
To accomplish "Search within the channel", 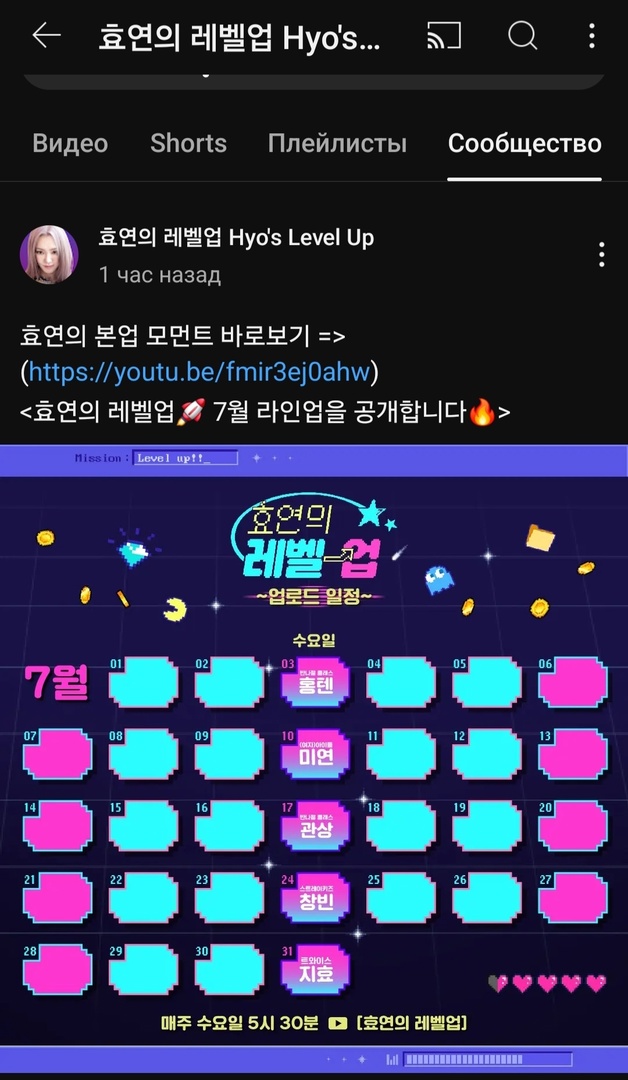I will coord(522,37).
